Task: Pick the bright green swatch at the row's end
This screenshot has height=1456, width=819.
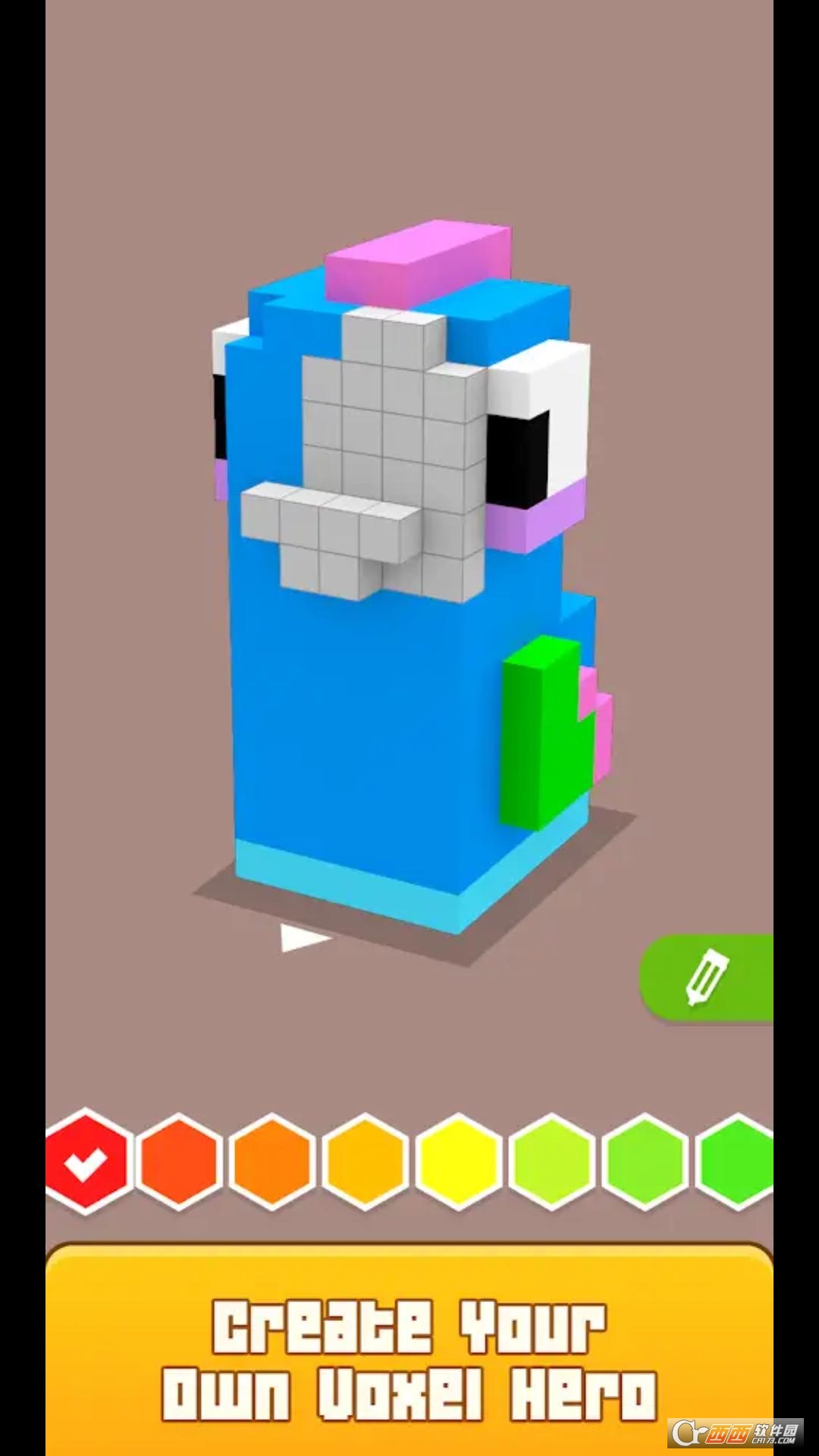Action: [736, 1160]
